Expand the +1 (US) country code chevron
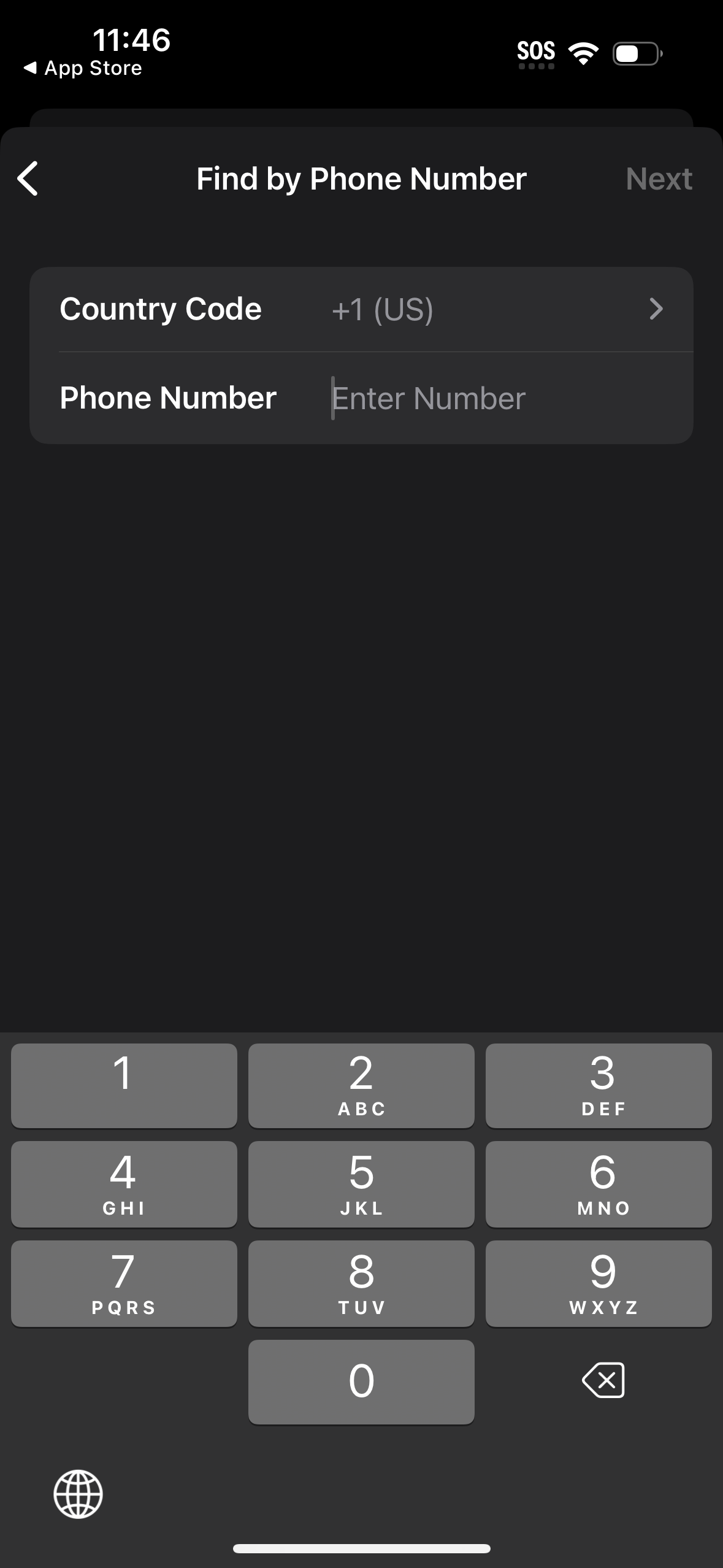Screen dimensions: 723x1568 (656, 309)
